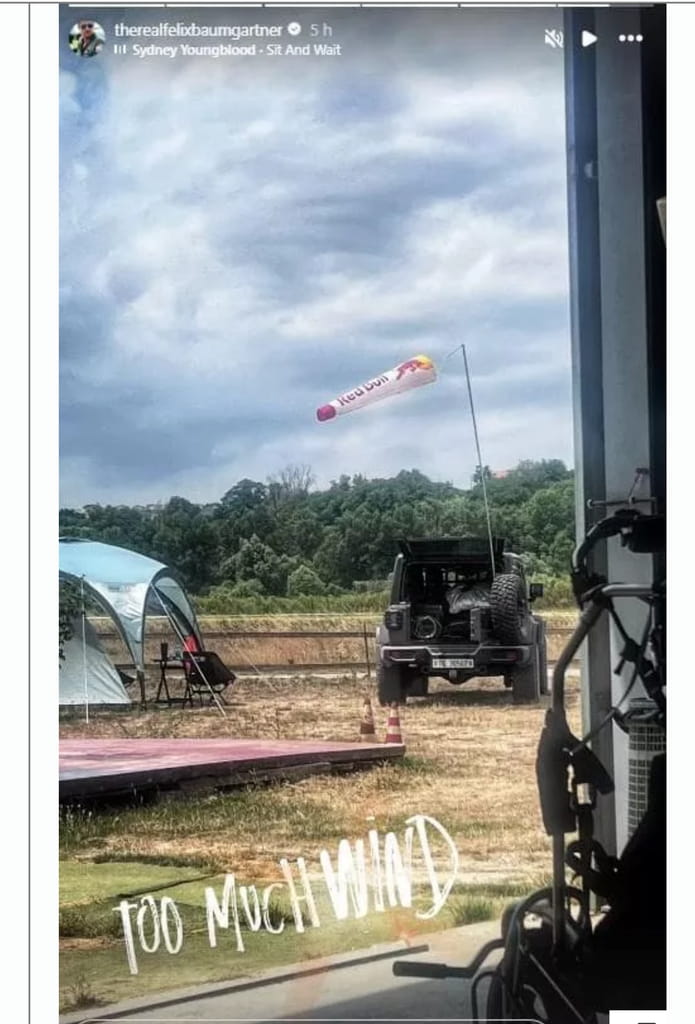
Task: Open the Sydney Youngblood music track
Action: point(235,50)
